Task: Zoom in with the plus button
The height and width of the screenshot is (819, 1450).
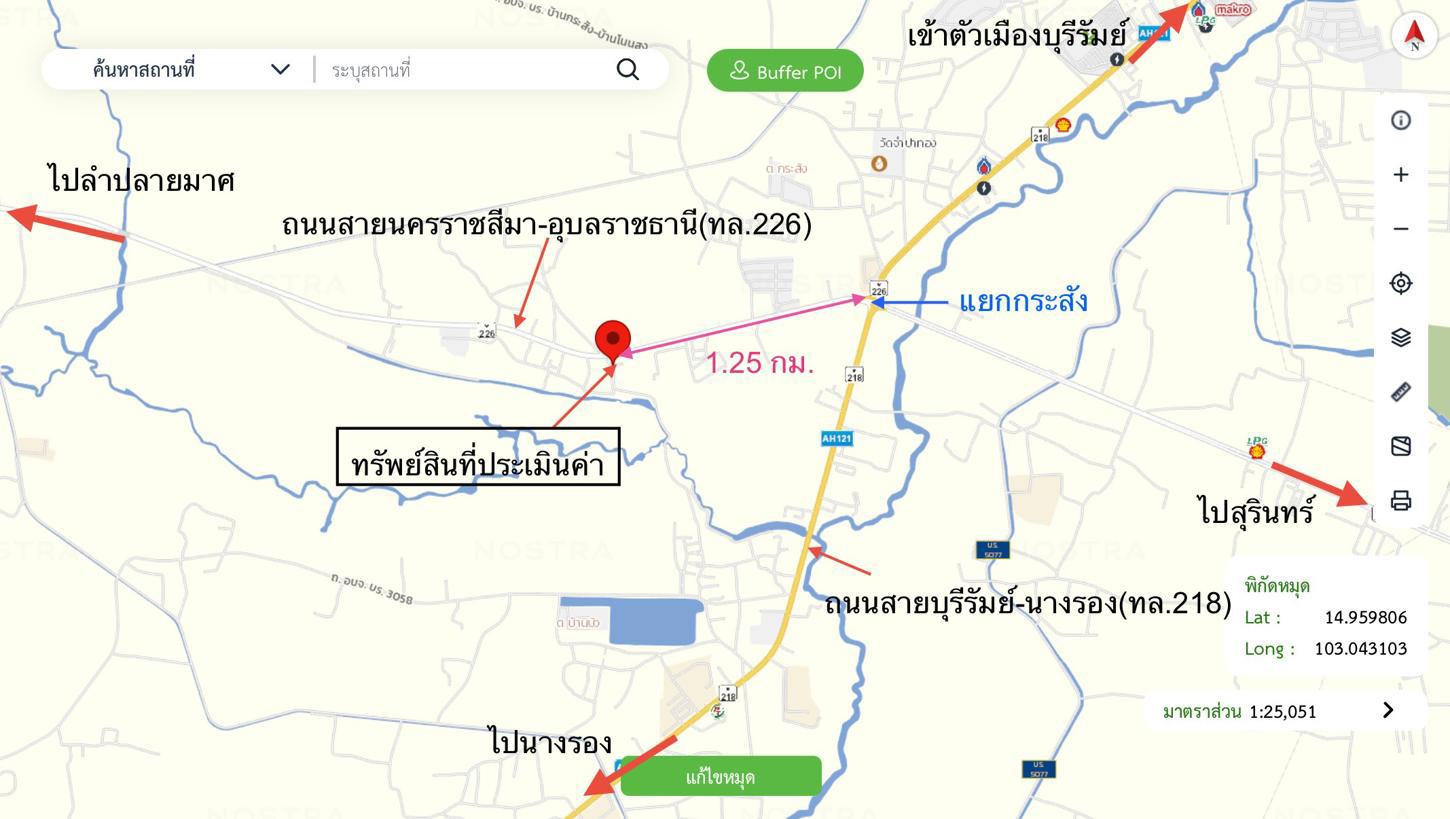Action: tap(1401, 175)
